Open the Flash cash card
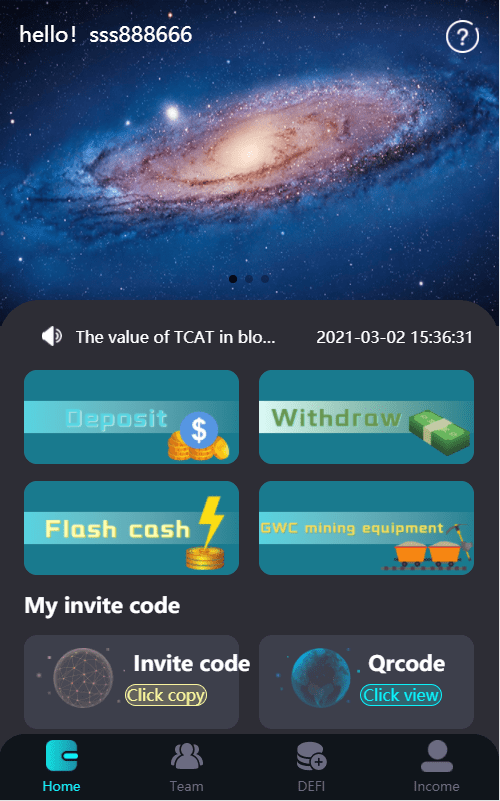This screenshot has height=801, width=500. (x=131, y=528)
